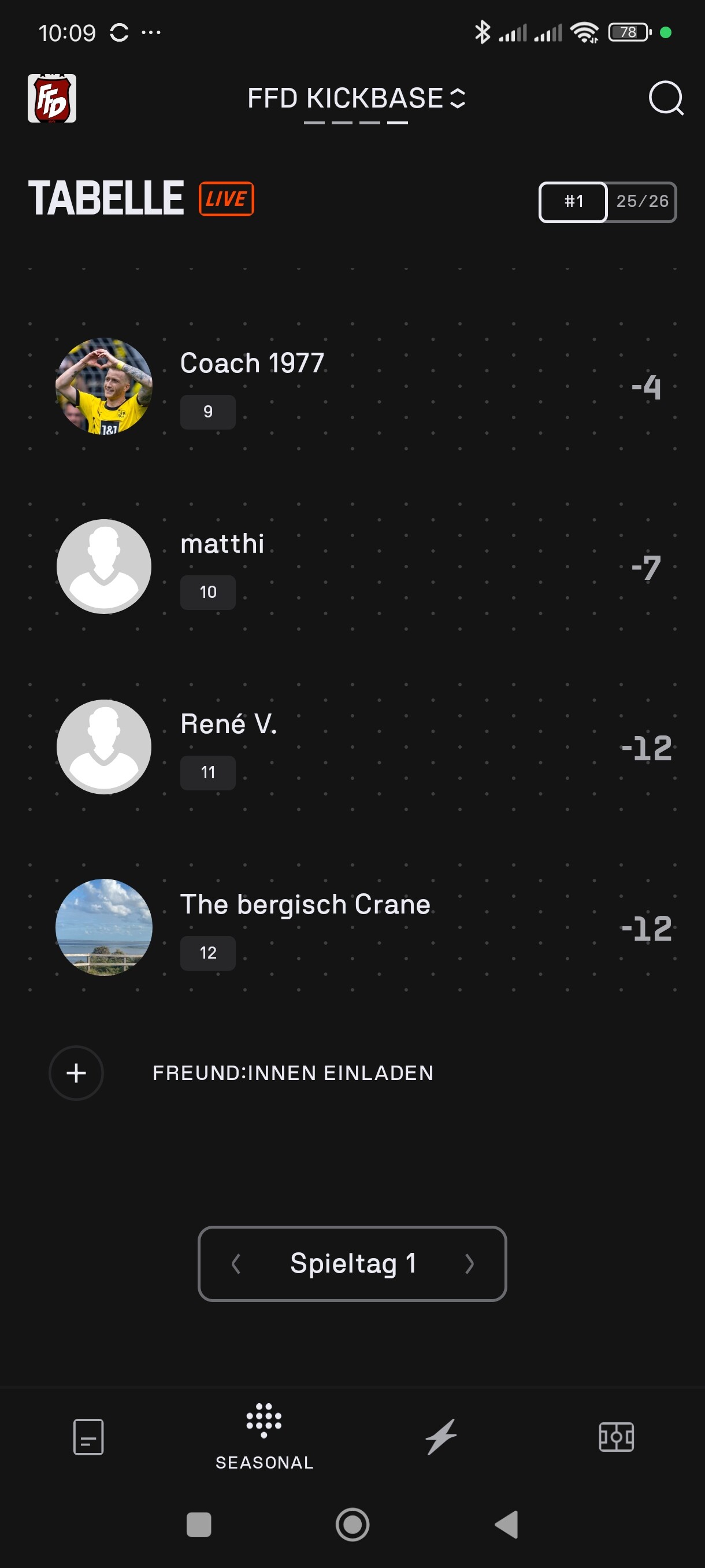Expand the FFD KICKBASE league switcher
The height and width of the screenshot is (1568, 705).
coord(356,99)
